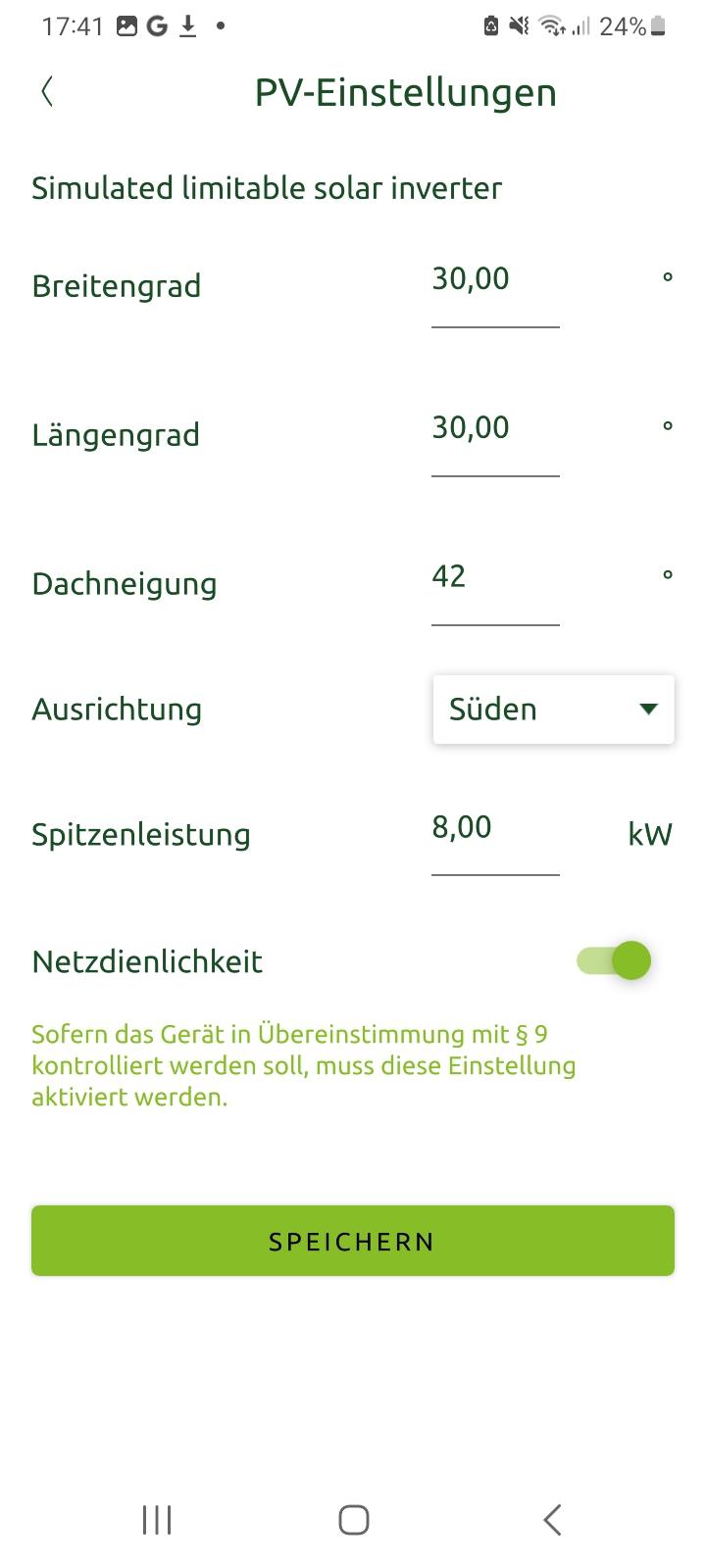Tap the Android home button
This screenshot has width=706, height=1568.
352,1520
